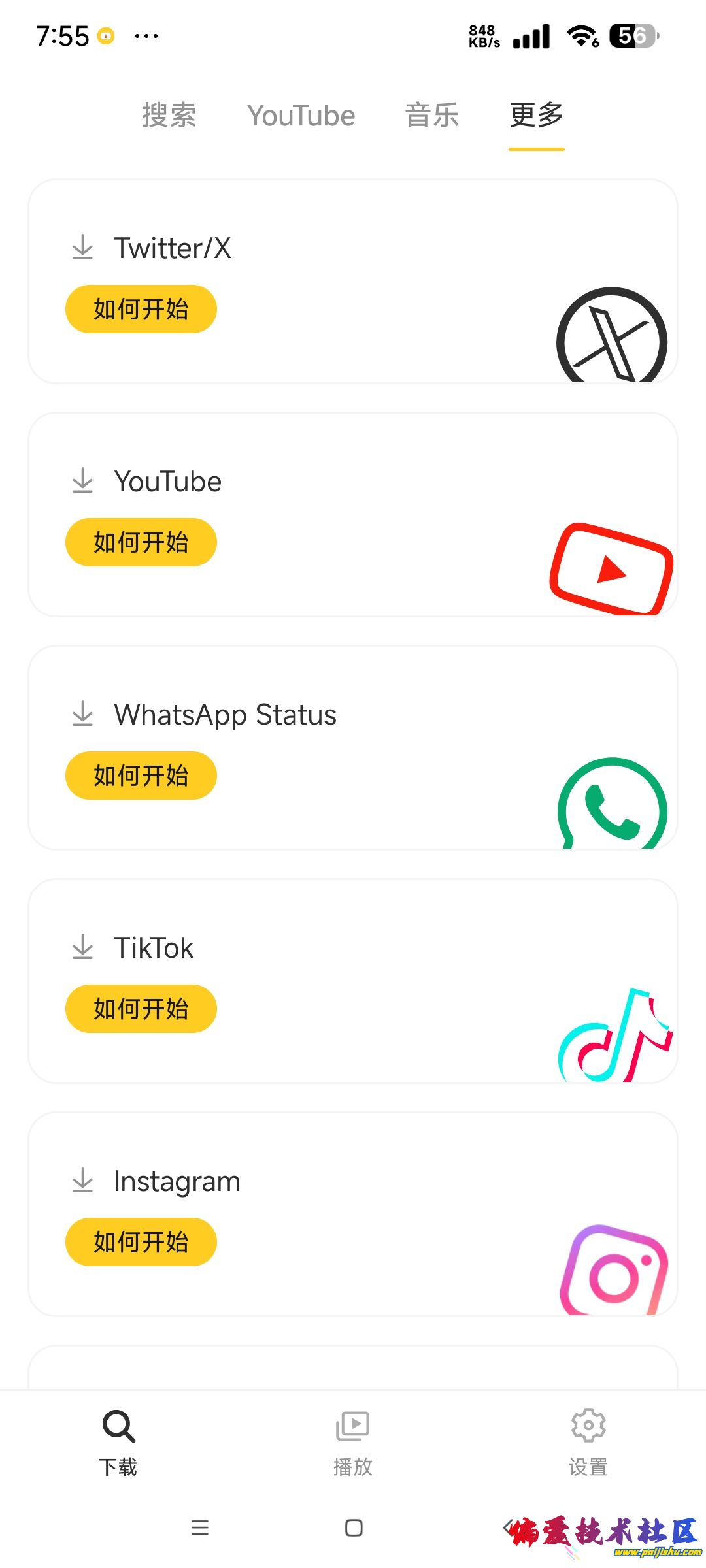
Task: Click the Twitter/X logo icon
Action: tap(610, 335)
